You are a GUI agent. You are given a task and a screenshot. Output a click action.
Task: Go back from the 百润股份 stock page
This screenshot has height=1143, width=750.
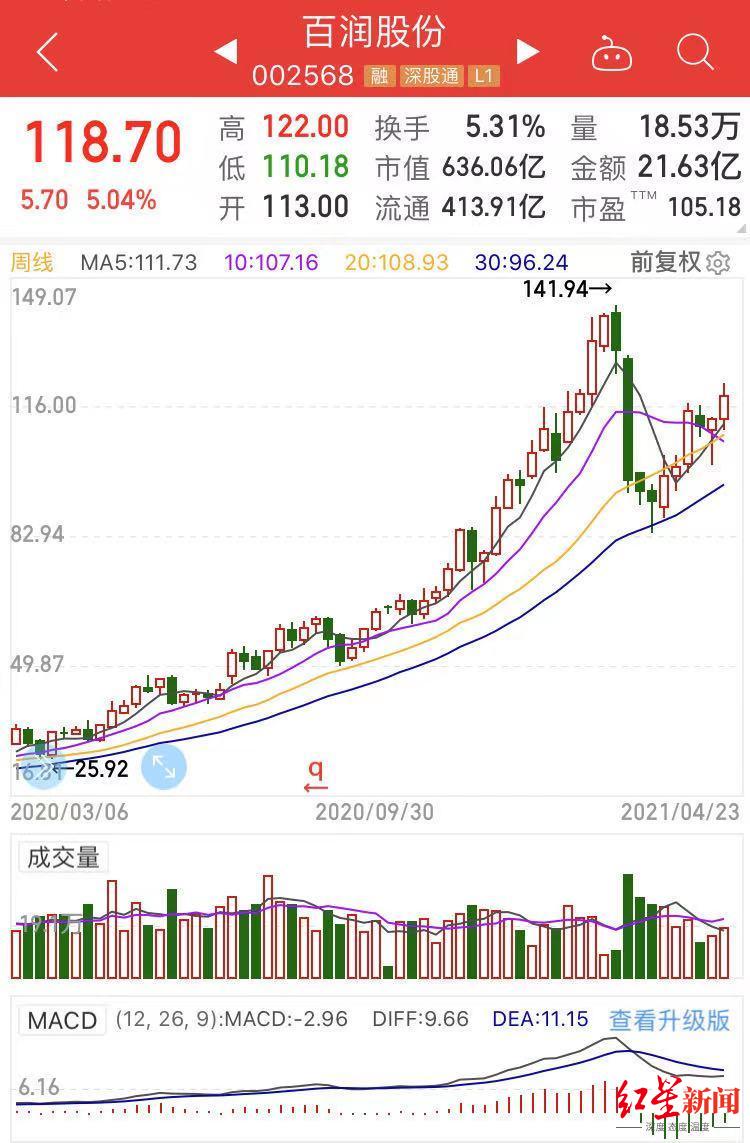coord(47,52)
